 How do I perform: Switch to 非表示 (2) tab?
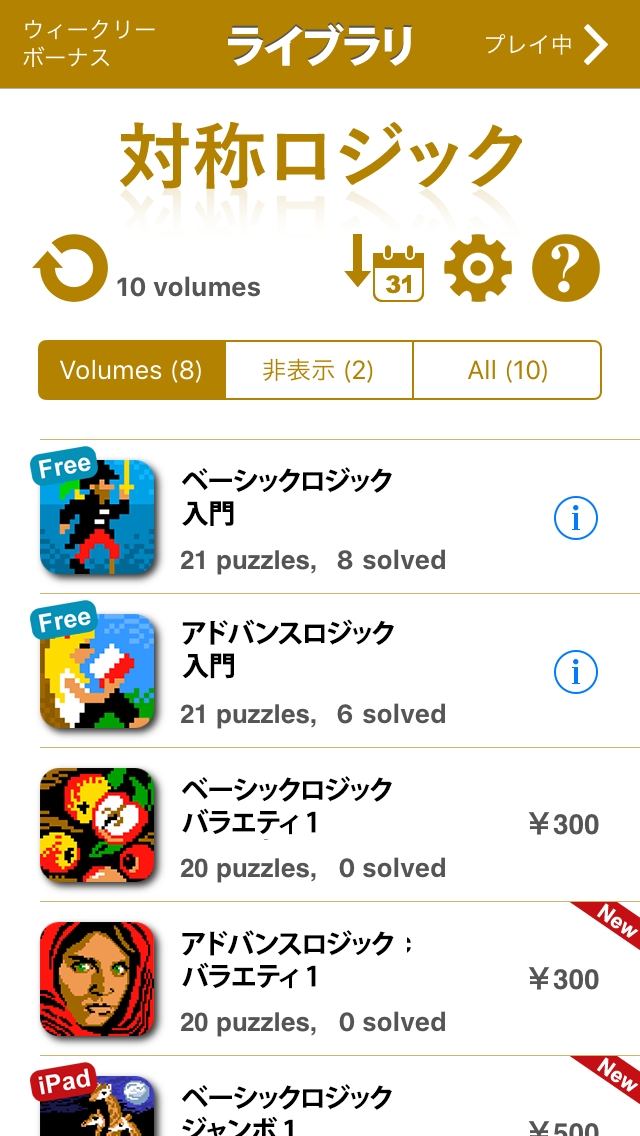click(318, 370)
